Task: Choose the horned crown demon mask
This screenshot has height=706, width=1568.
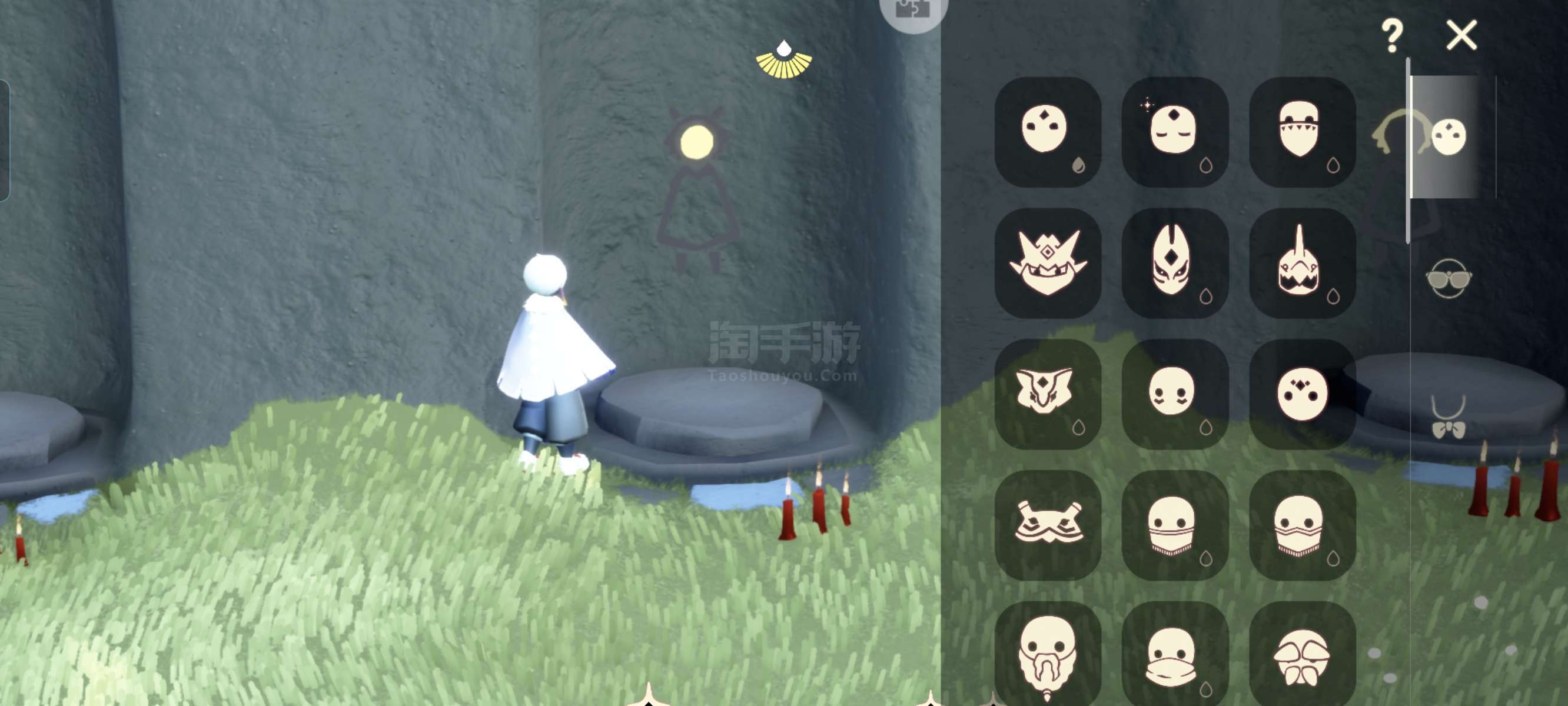Action: click(1047, 262)
